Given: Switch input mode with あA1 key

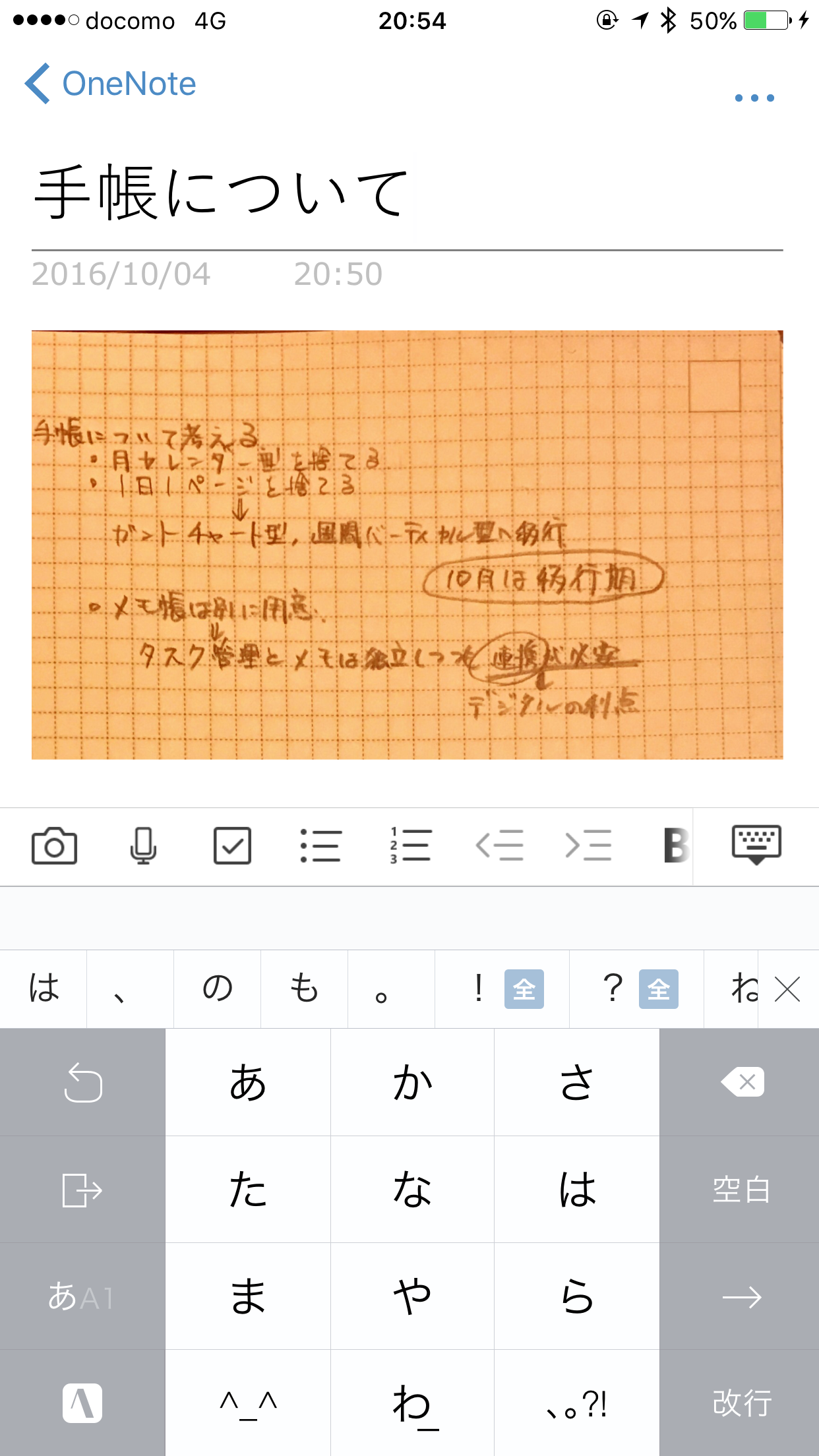Looking at the screenshot, I should pos(82,1296).
